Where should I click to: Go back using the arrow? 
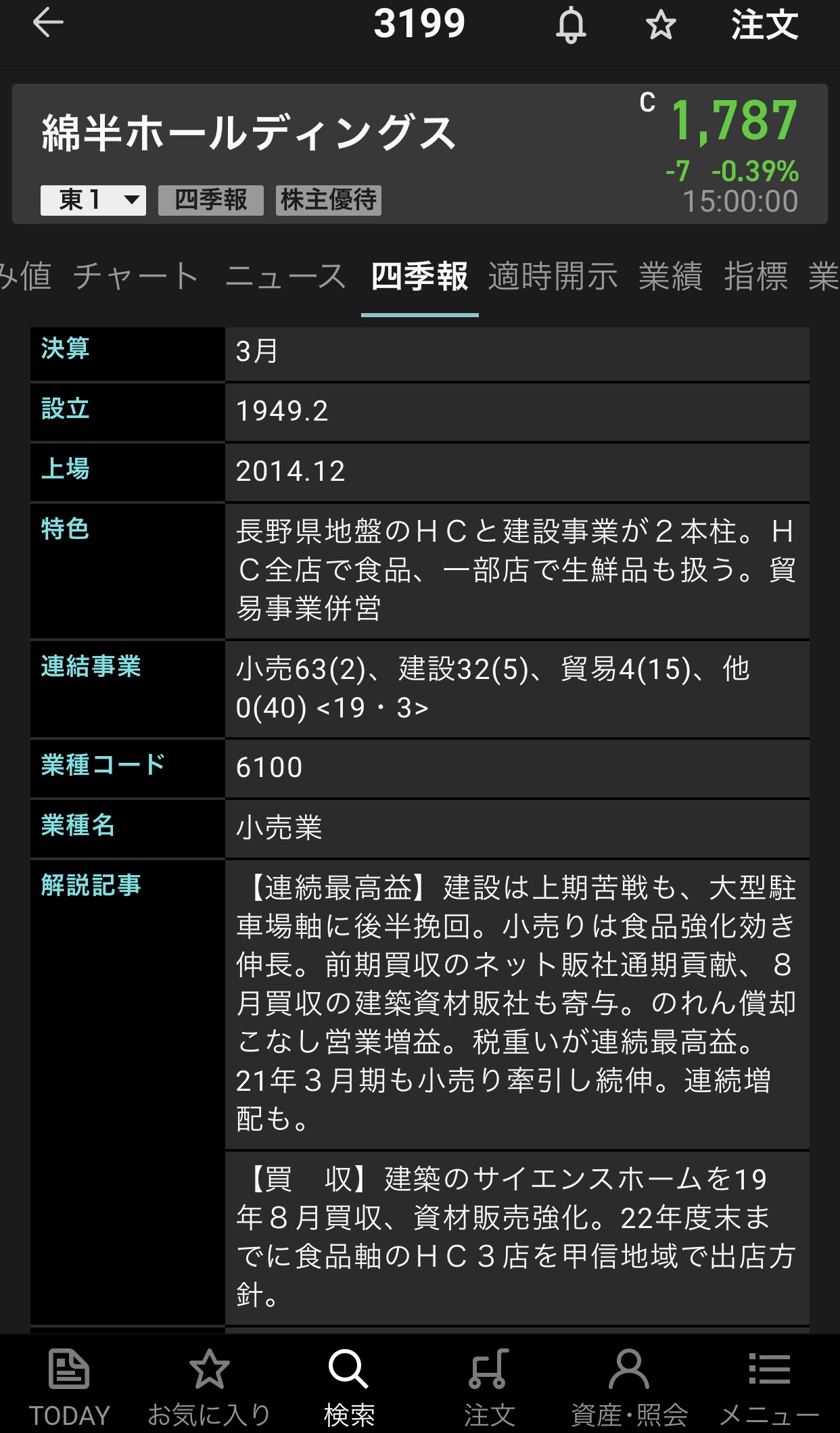48,24
